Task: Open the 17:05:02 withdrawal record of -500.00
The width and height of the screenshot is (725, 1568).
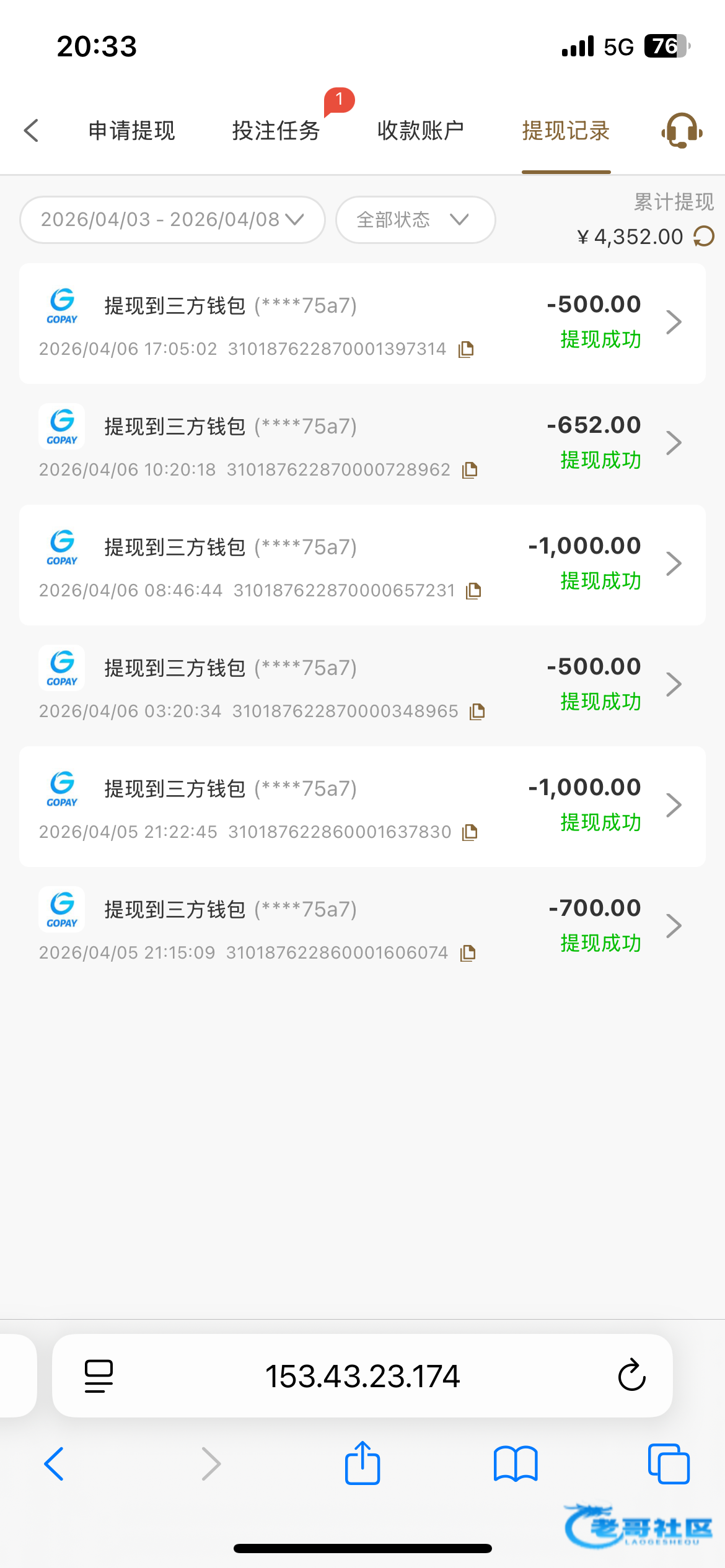Action: [362, 324]
